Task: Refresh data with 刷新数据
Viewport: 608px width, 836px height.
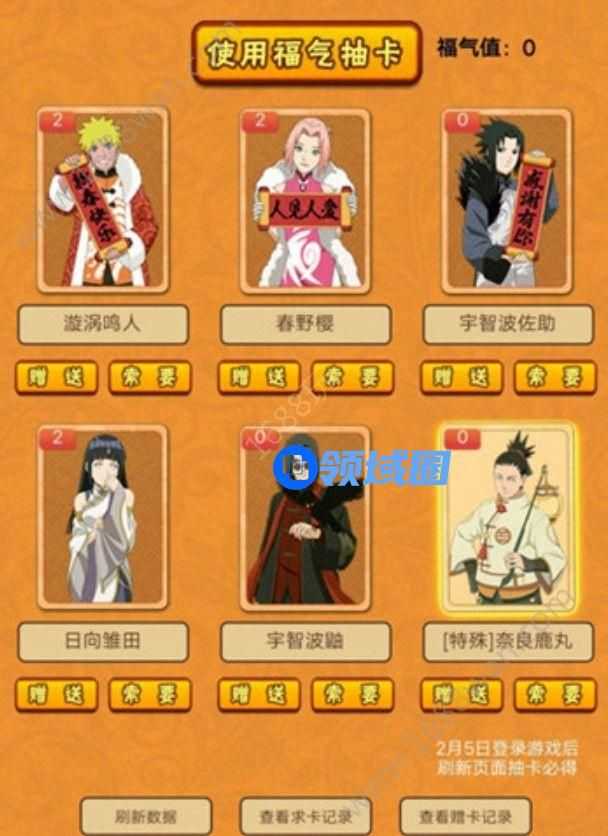Action: (x=146, y=817)
